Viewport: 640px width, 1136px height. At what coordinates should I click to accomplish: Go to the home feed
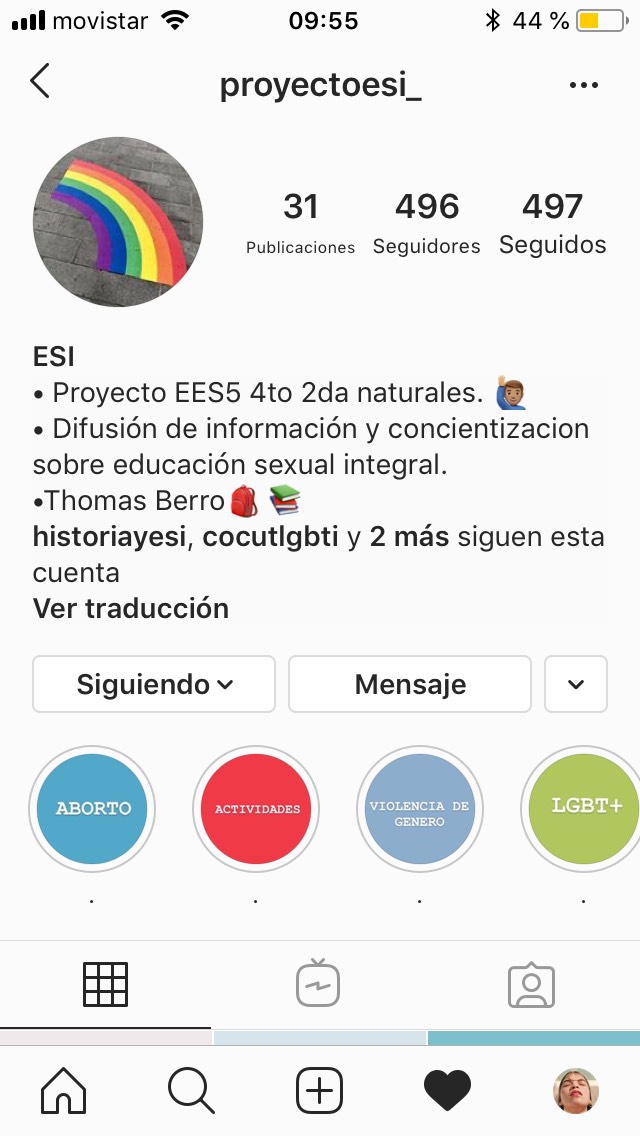(63, 1091)
